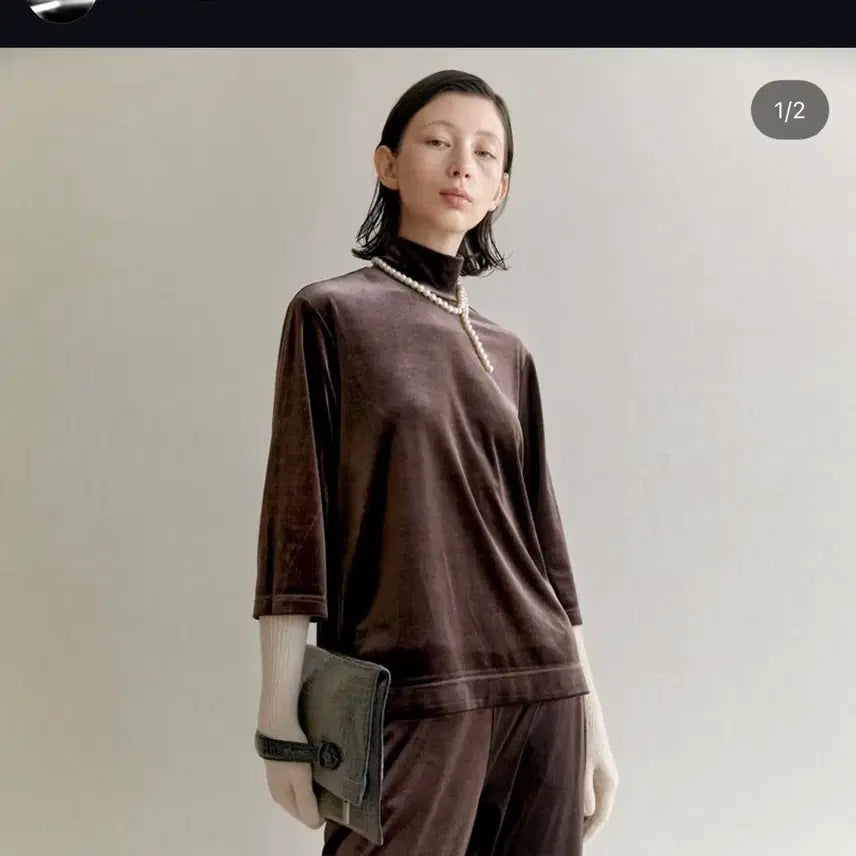Open the poster's profile avatar
Image resolution: width=856 pixels, height=856 pixels.
pos(61,8)
